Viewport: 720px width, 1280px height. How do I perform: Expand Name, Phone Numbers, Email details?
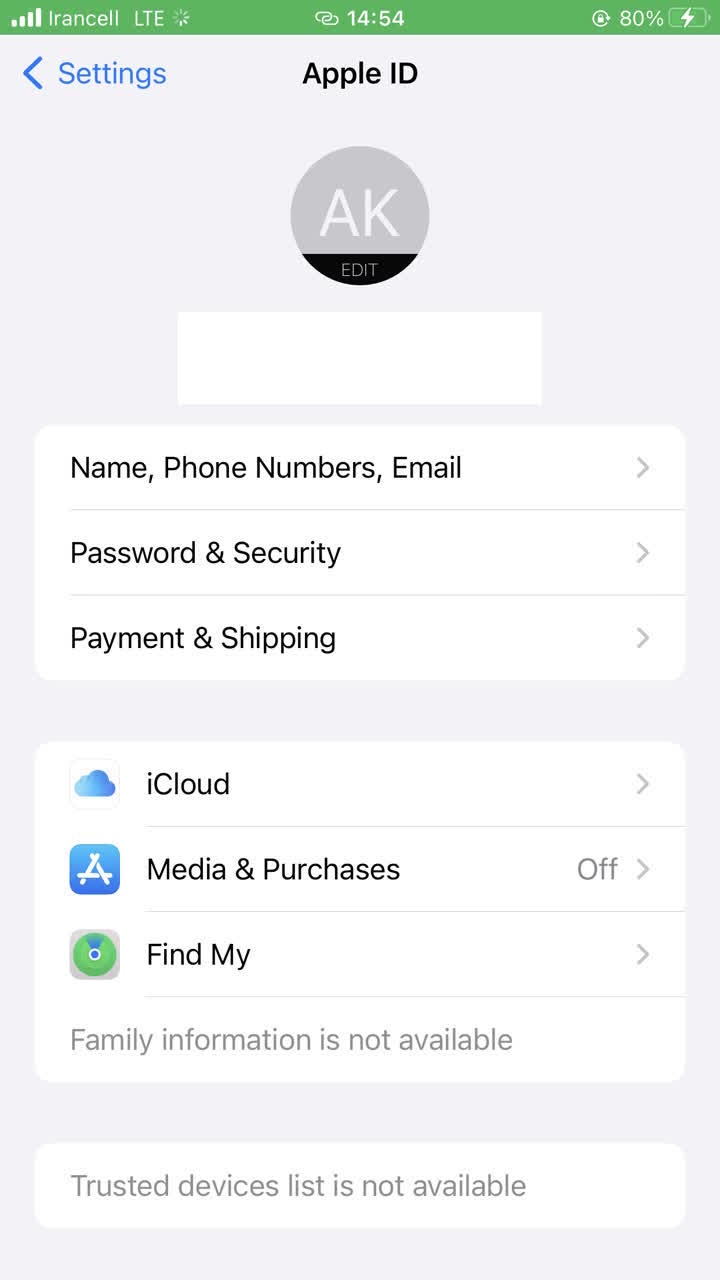point(360,467)
